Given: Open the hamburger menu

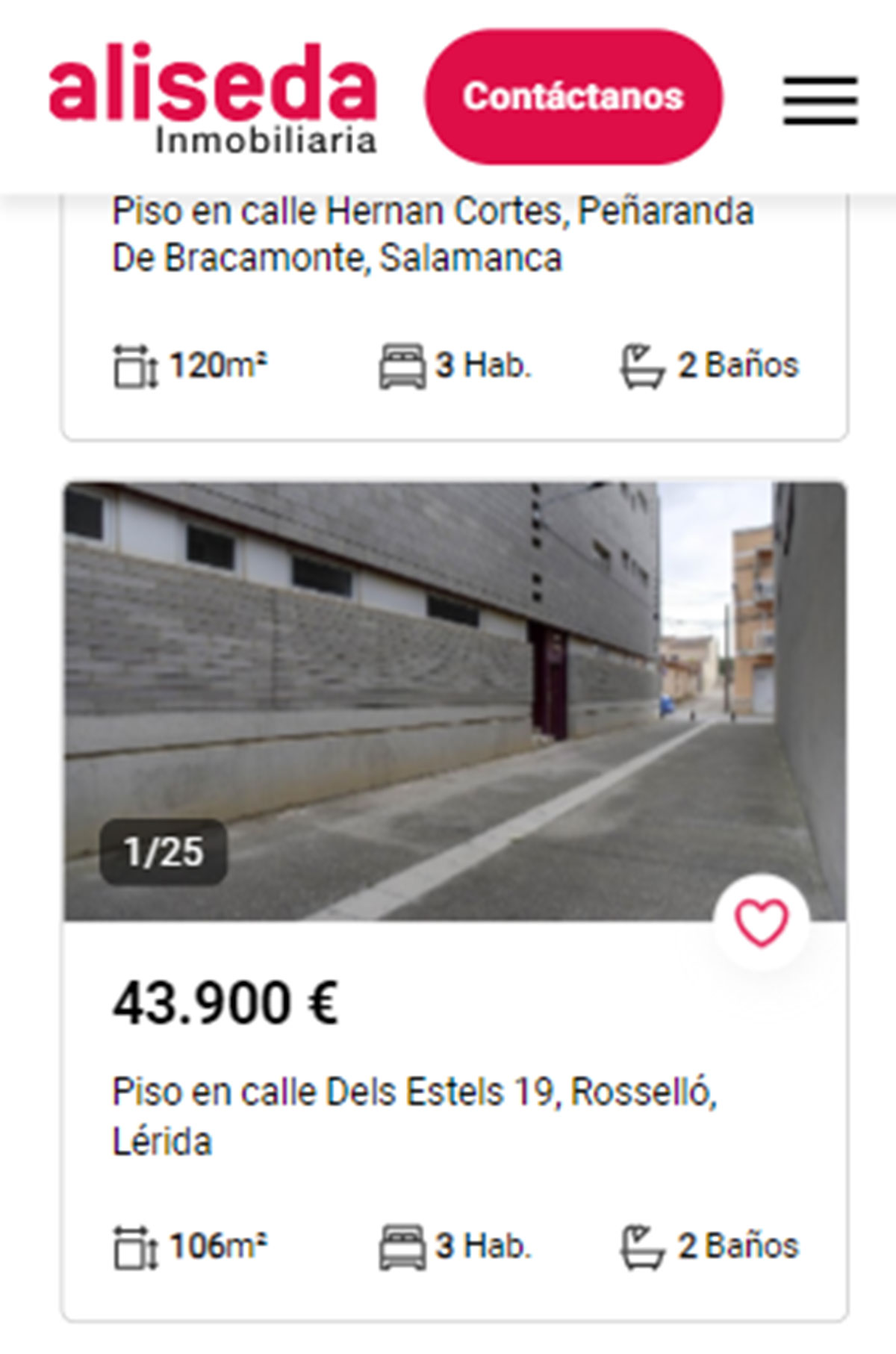Looking at the screenshot, I should pos(820,100).
